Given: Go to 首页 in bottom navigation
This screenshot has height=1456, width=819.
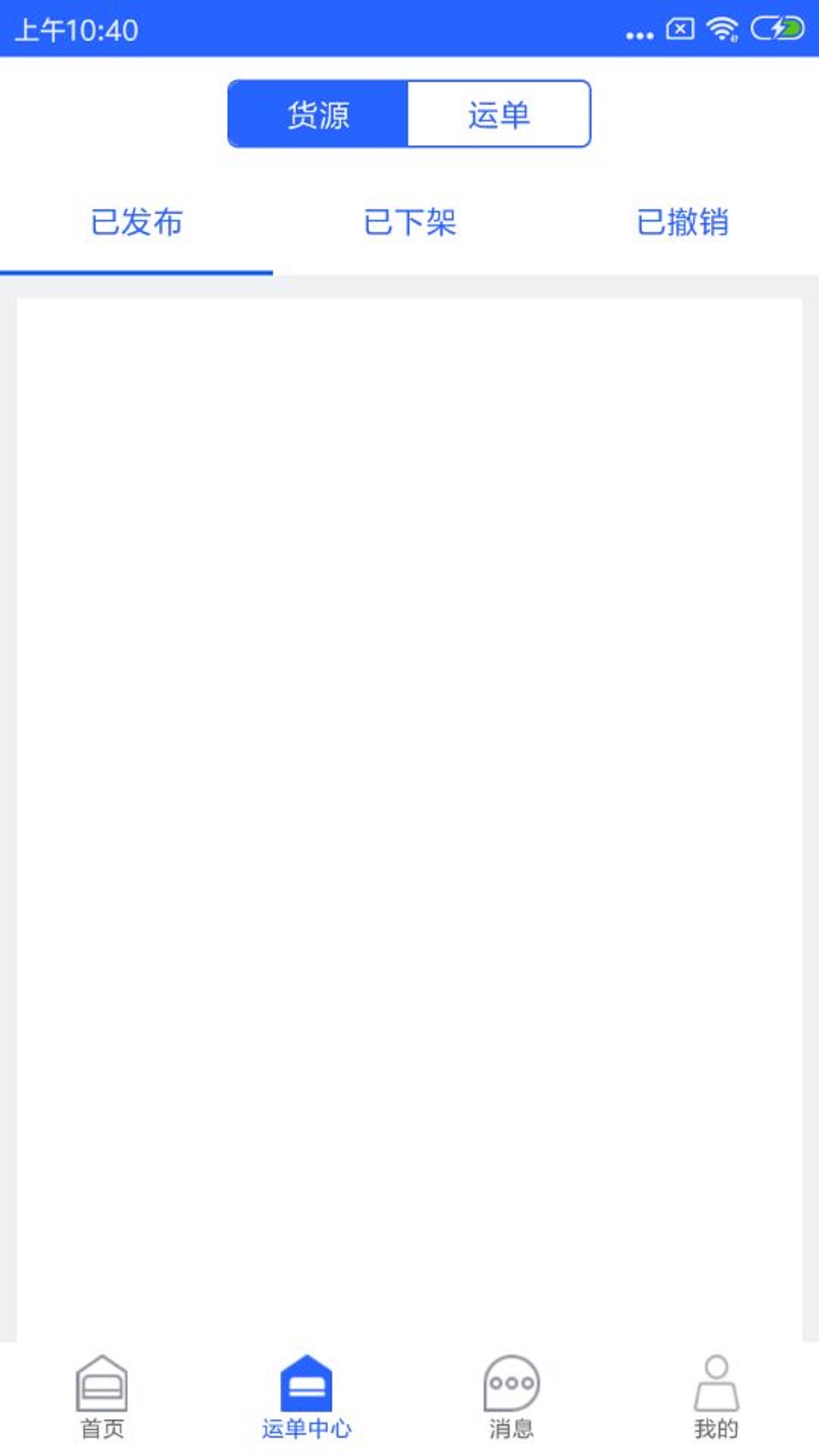Looking at the screenshot, I should [x=102, y=1398].
